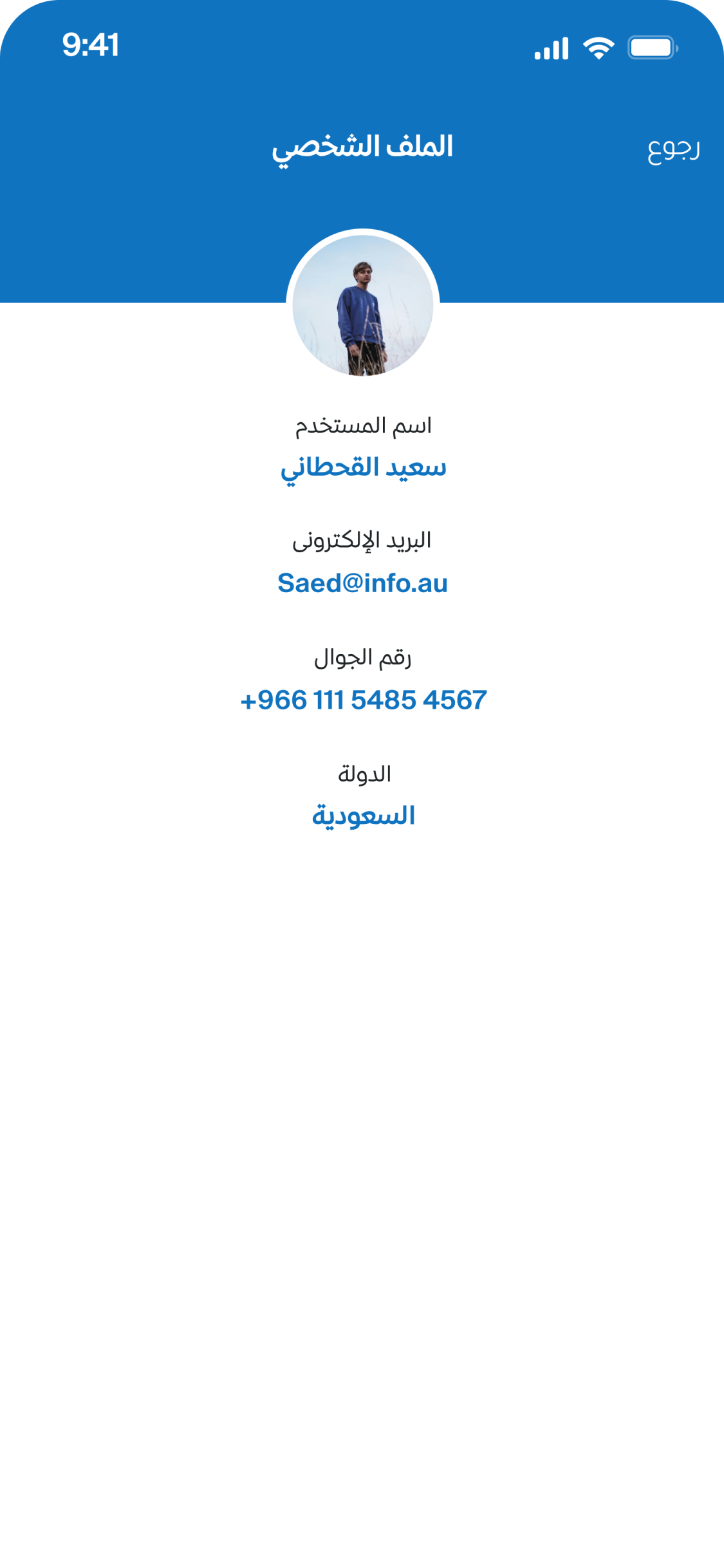Tap the رجوع back button
724x1568 pixels.
pyautogui.click(x=673, y=149)
